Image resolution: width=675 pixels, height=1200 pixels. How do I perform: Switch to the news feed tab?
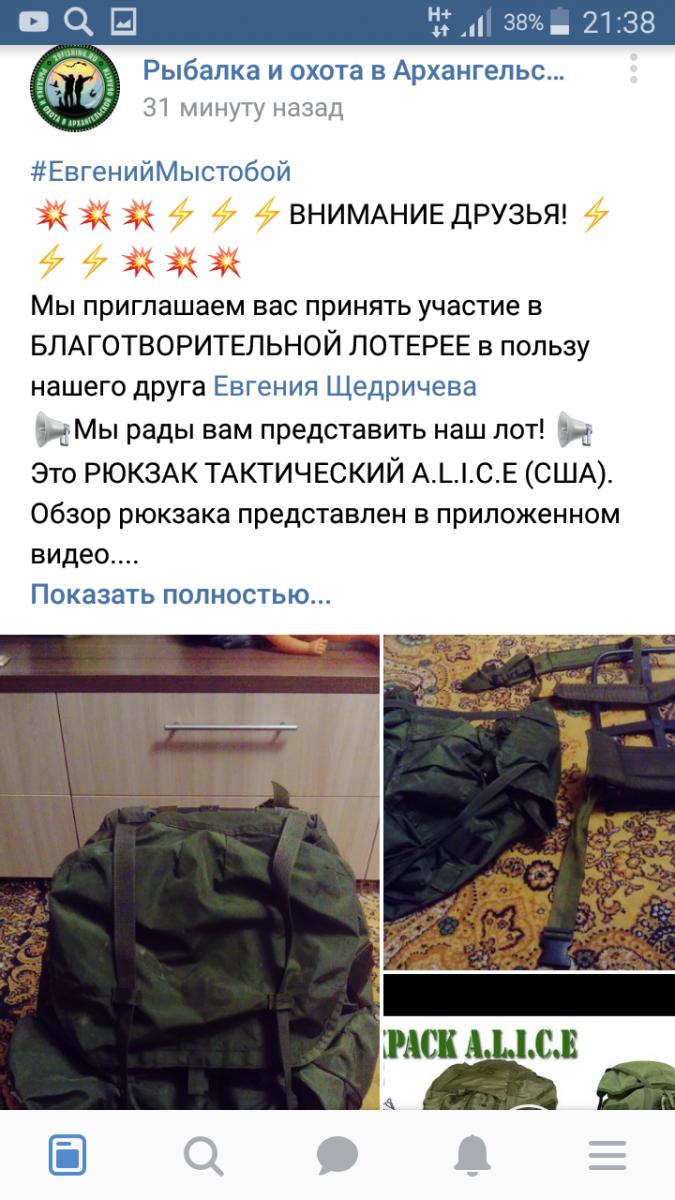point(68,1156)
